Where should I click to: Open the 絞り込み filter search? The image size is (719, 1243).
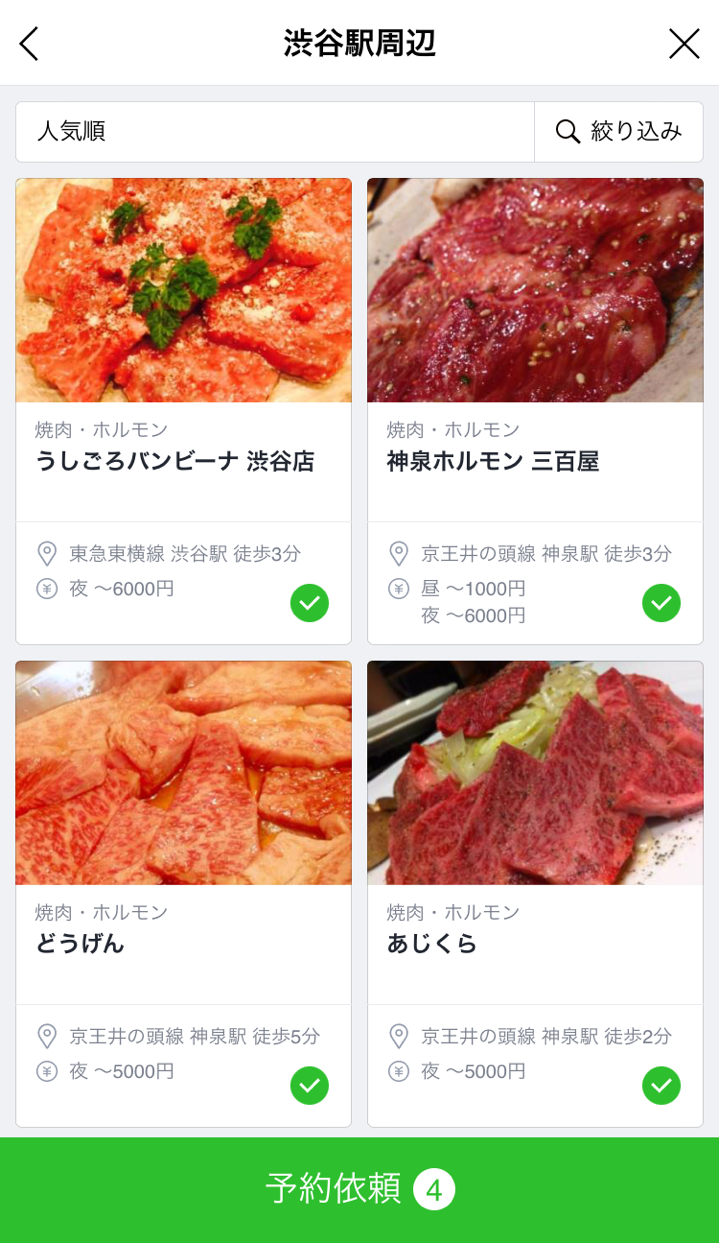tap(619, 131)
